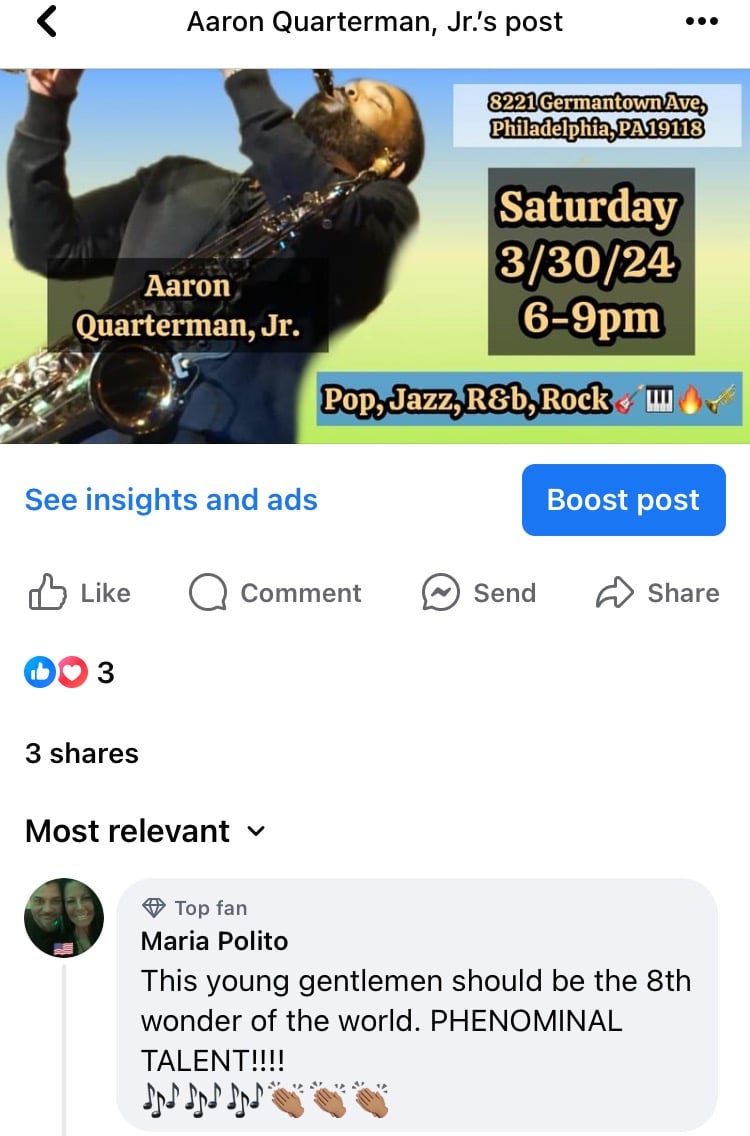Open the event flyer image
Image resolution: width=750 pixels, height=1136 pixels.
pos(374,256)
